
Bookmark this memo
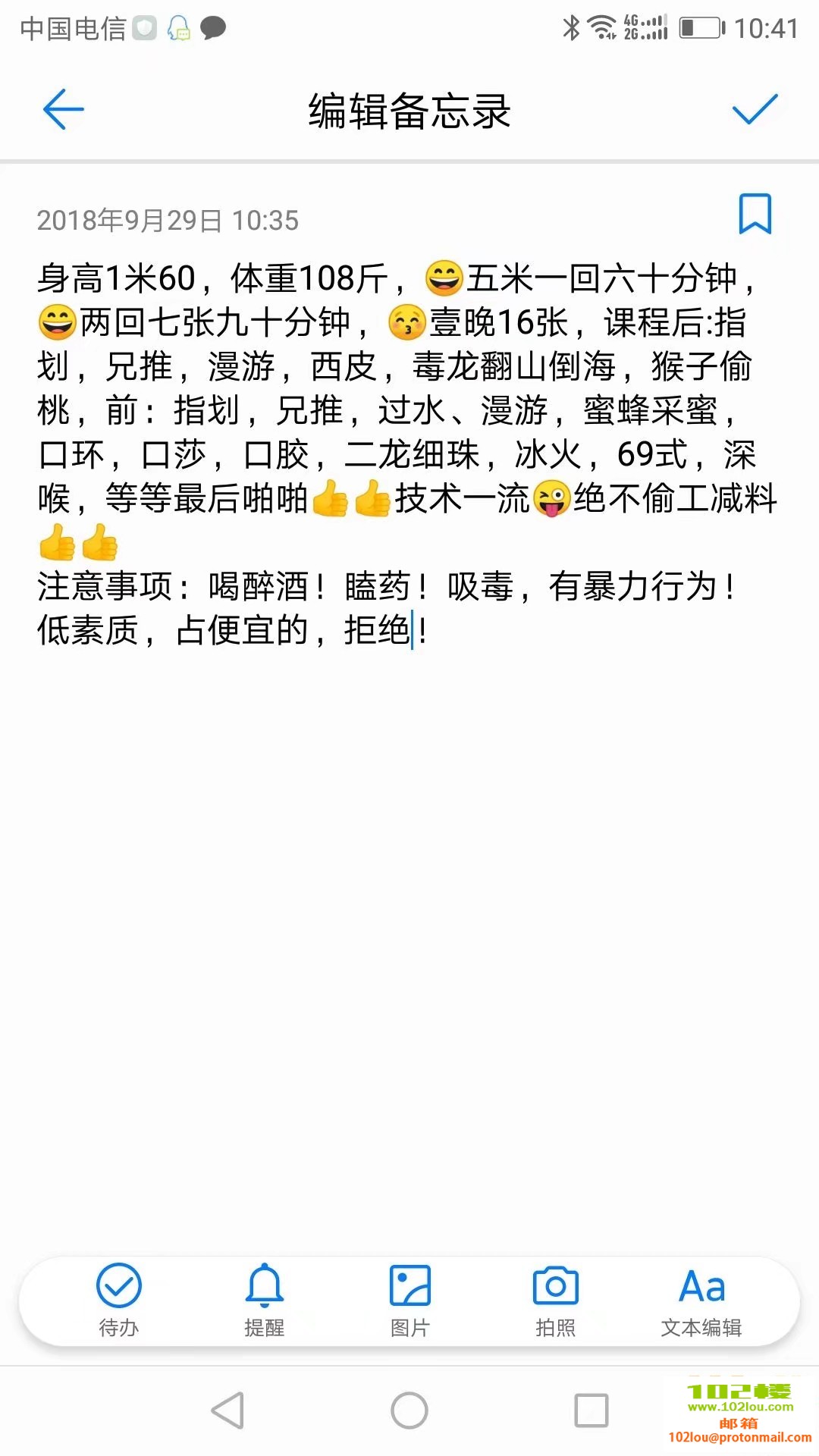(755, 214)
